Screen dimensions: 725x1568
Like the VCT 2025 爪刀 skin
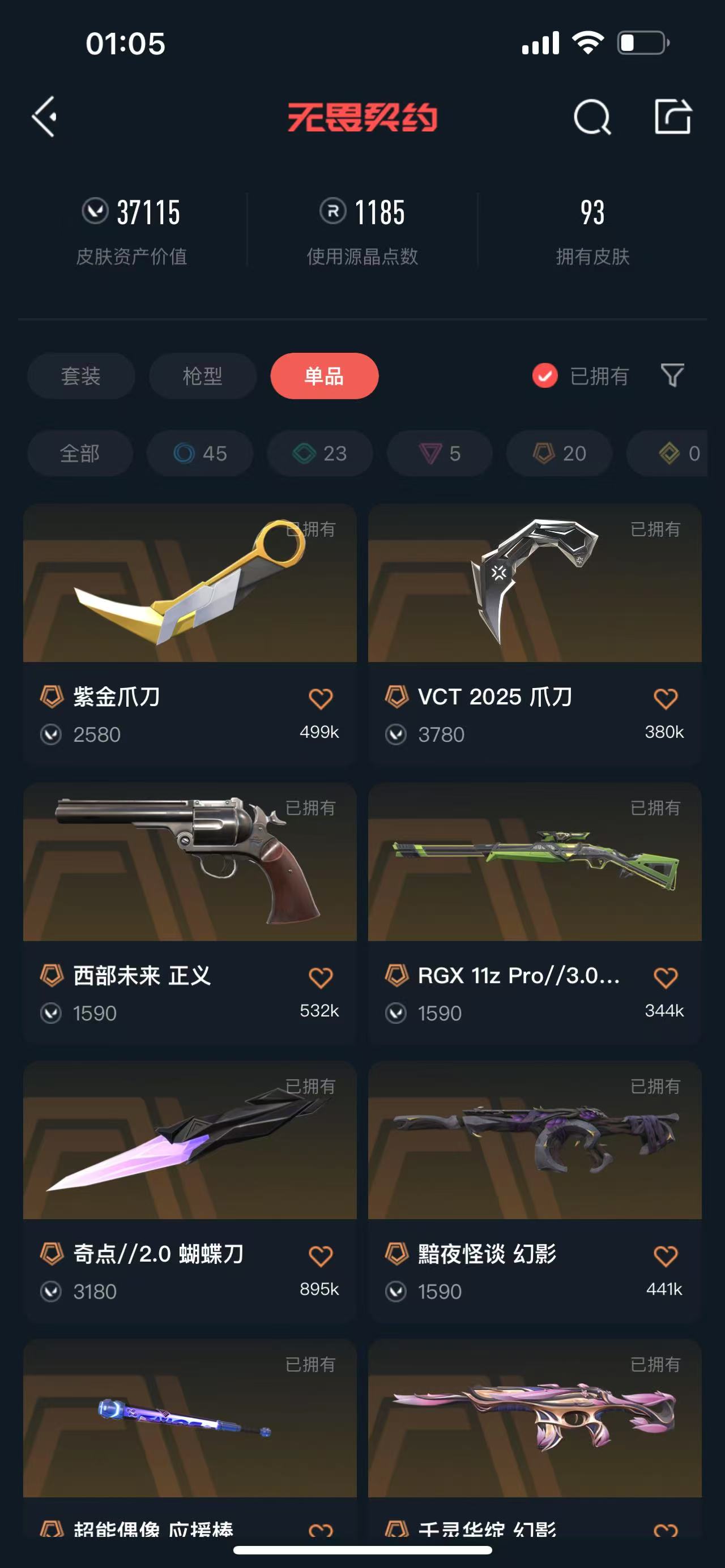(x=666, y=699)
